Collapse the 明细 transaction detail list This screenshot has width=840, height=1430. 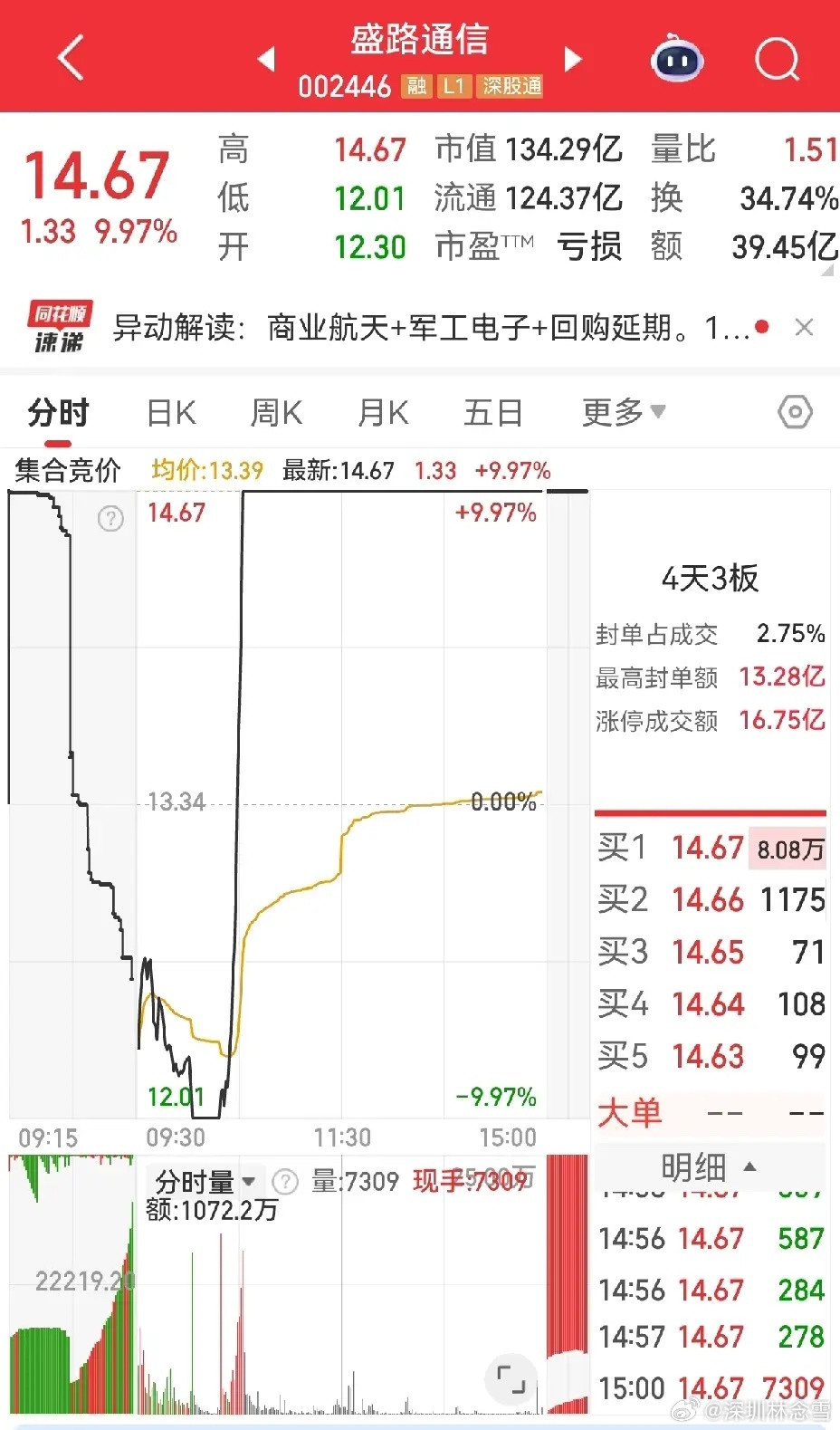pyautogui.click(x=711, y=1167)
